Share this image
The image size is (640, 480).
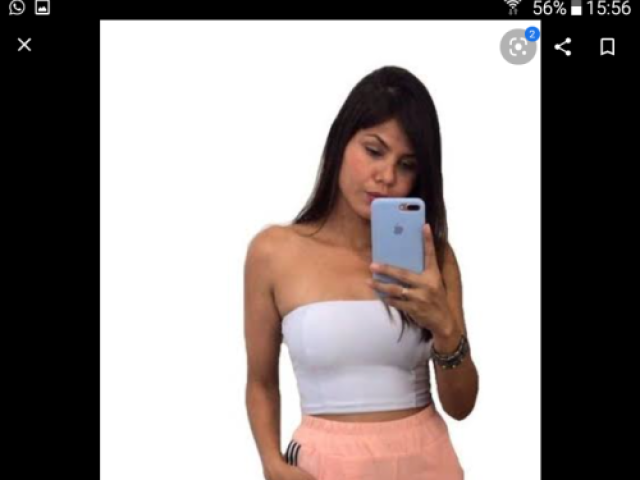tap(563, 46)
